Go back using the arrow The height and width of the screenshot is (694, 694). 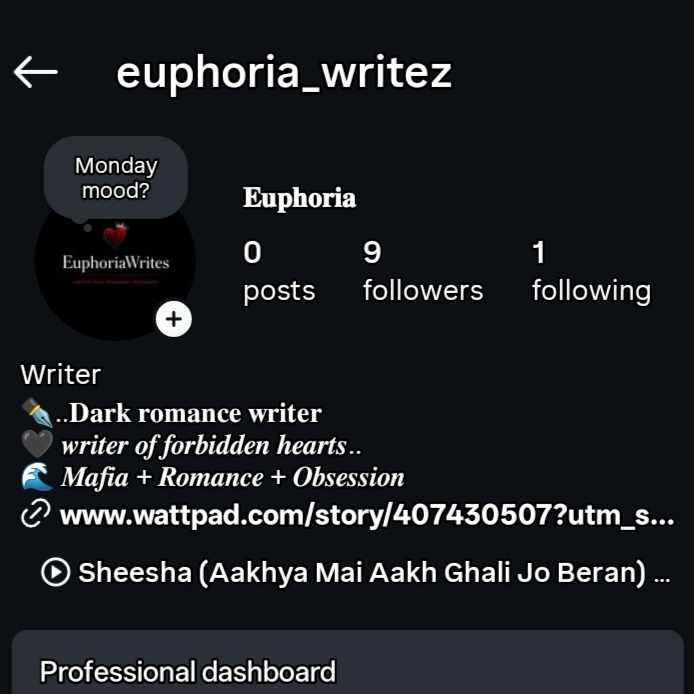pyautogui.click(x=36, y=72)
